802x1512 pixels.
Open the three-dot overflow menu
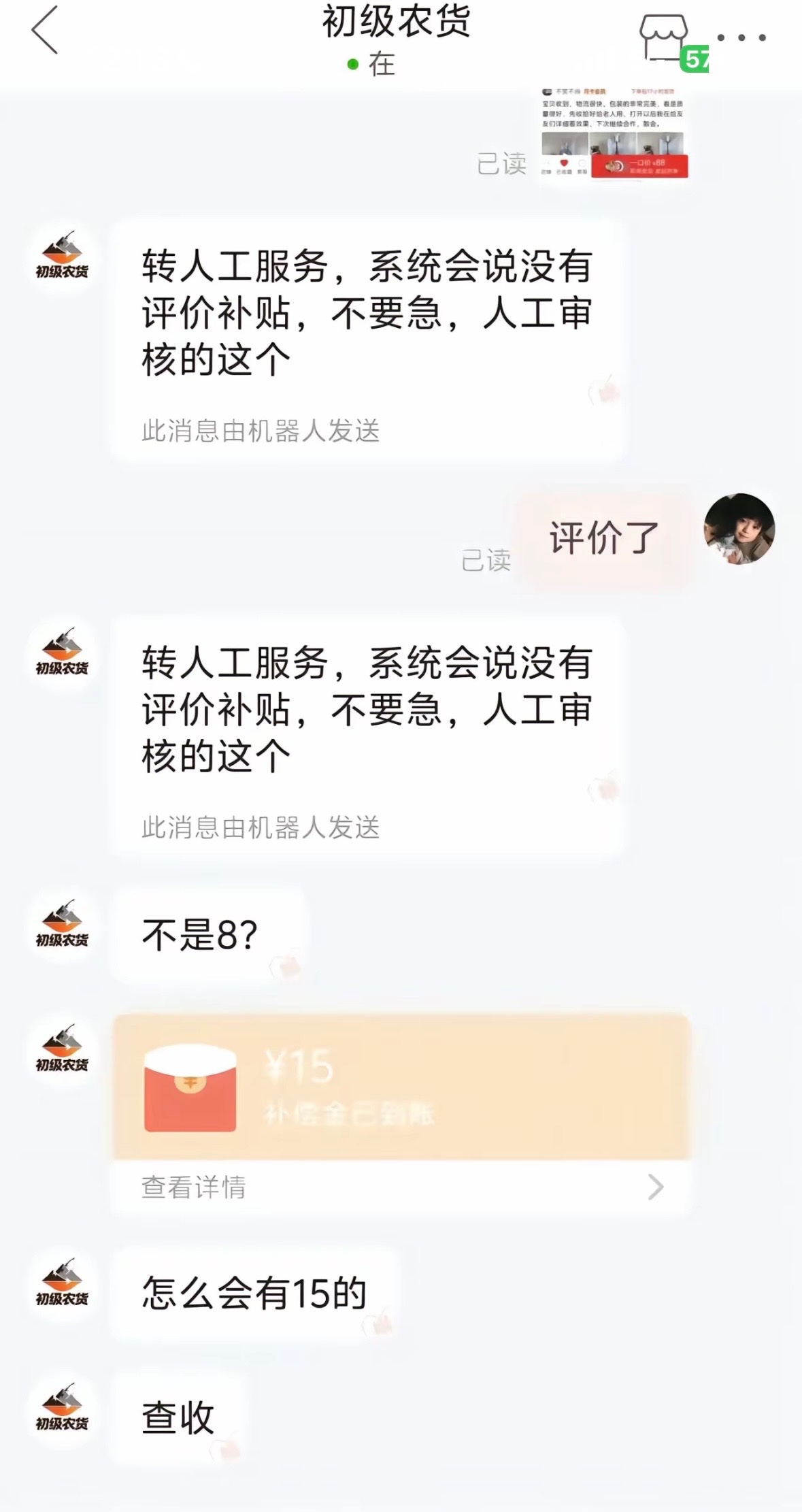(742, 38)
